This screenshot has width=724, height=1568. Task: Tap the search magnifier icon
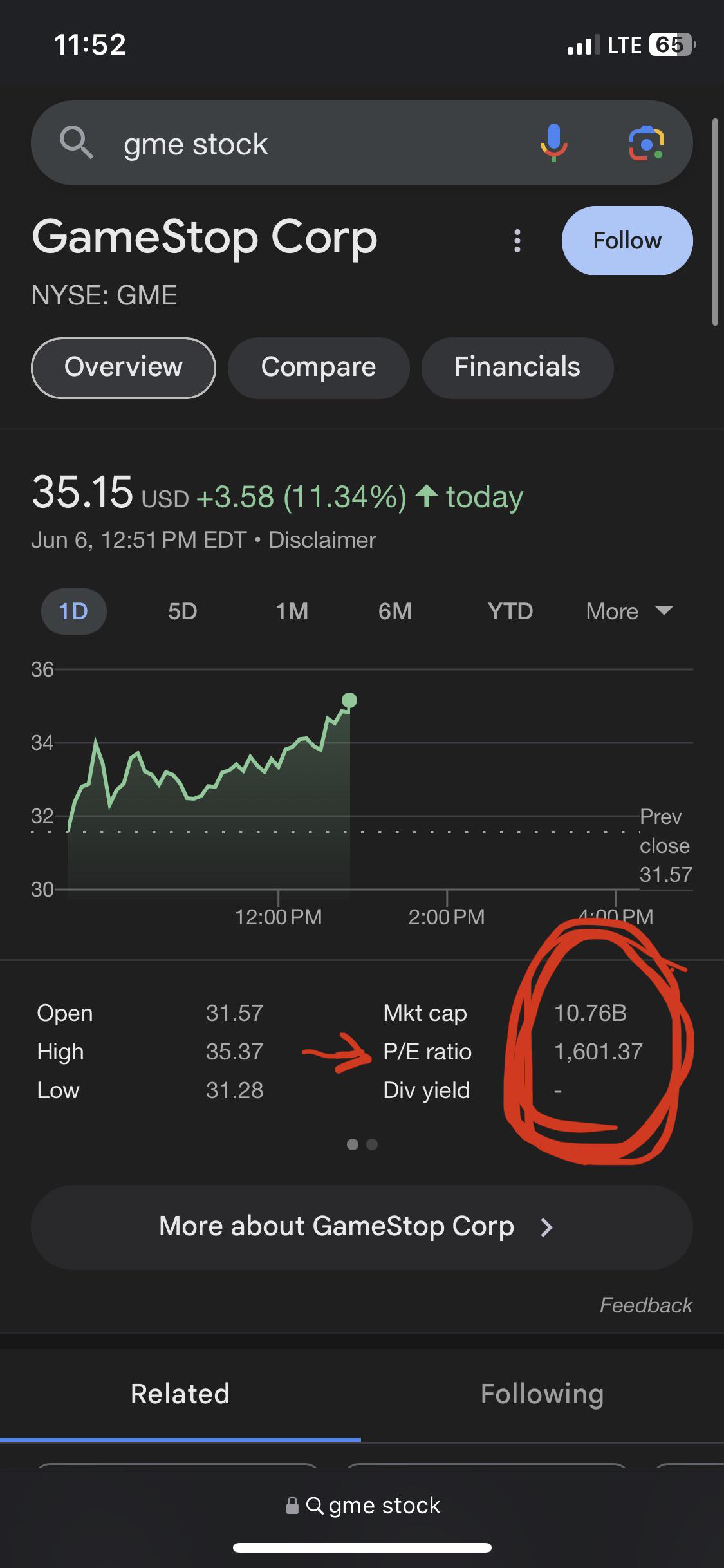point(75,143)
